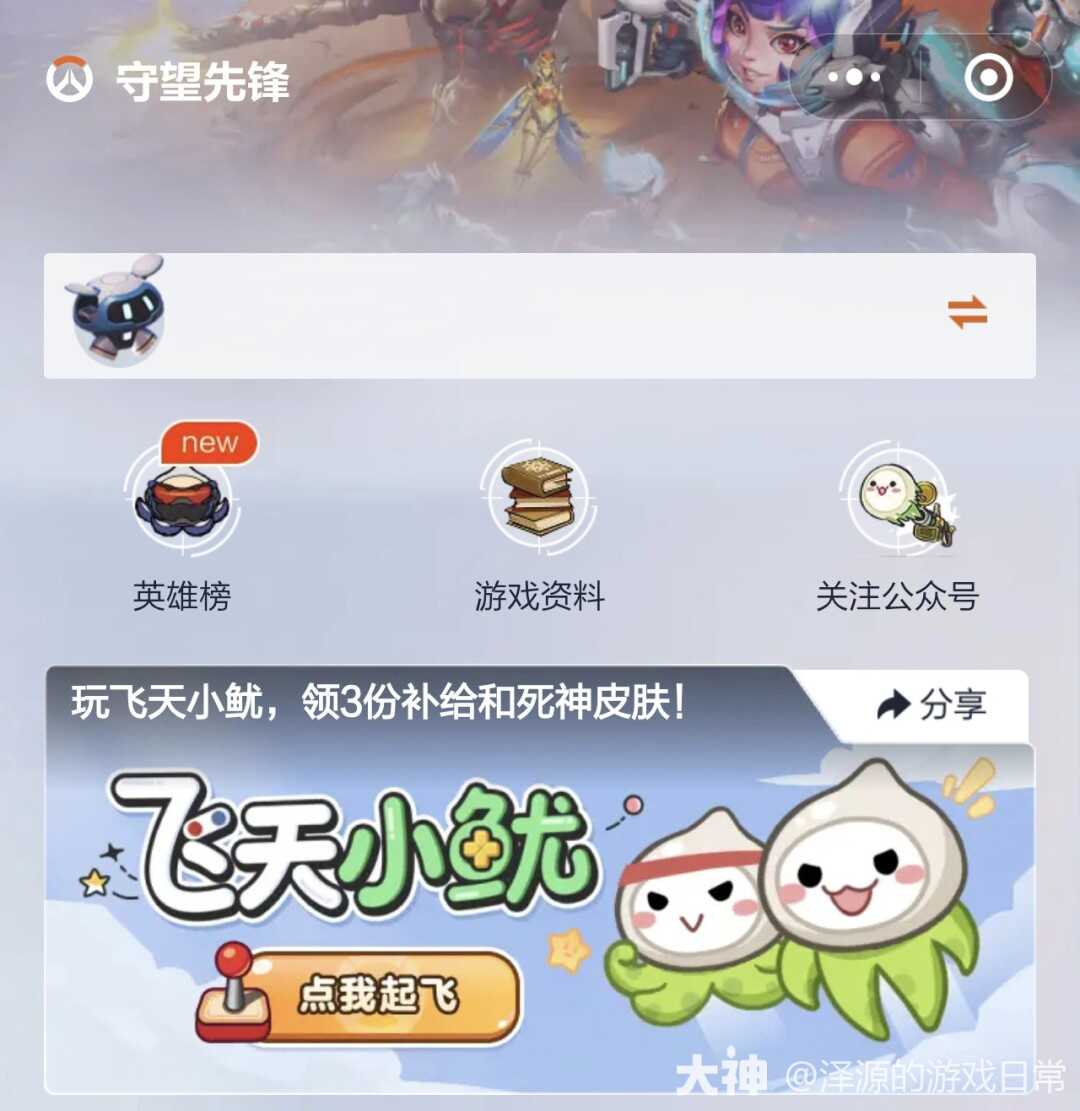Switch account using the orange arrows icon
The height and width of the screenshot is (1111, 1080).
967,314
